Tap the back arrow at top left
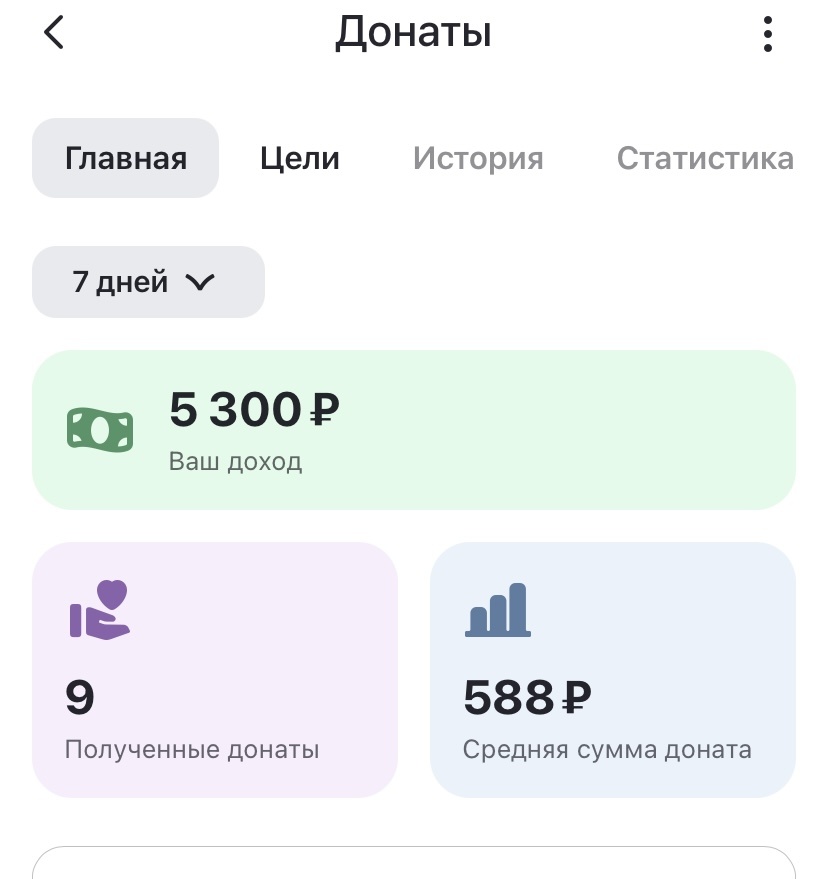This screenshot has width=828, height=879. [x=52, y=30]
